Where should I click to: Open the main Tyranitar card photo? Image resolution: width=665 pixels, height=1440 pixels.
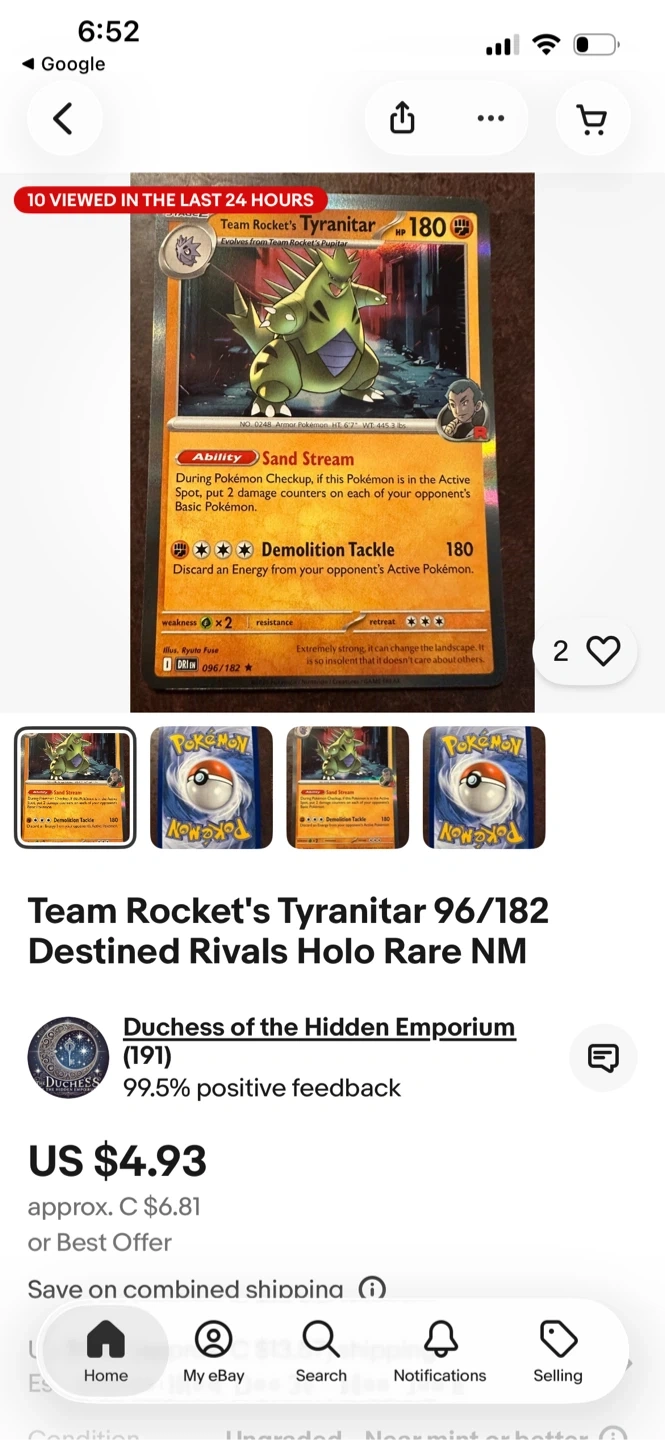[332, 442]
